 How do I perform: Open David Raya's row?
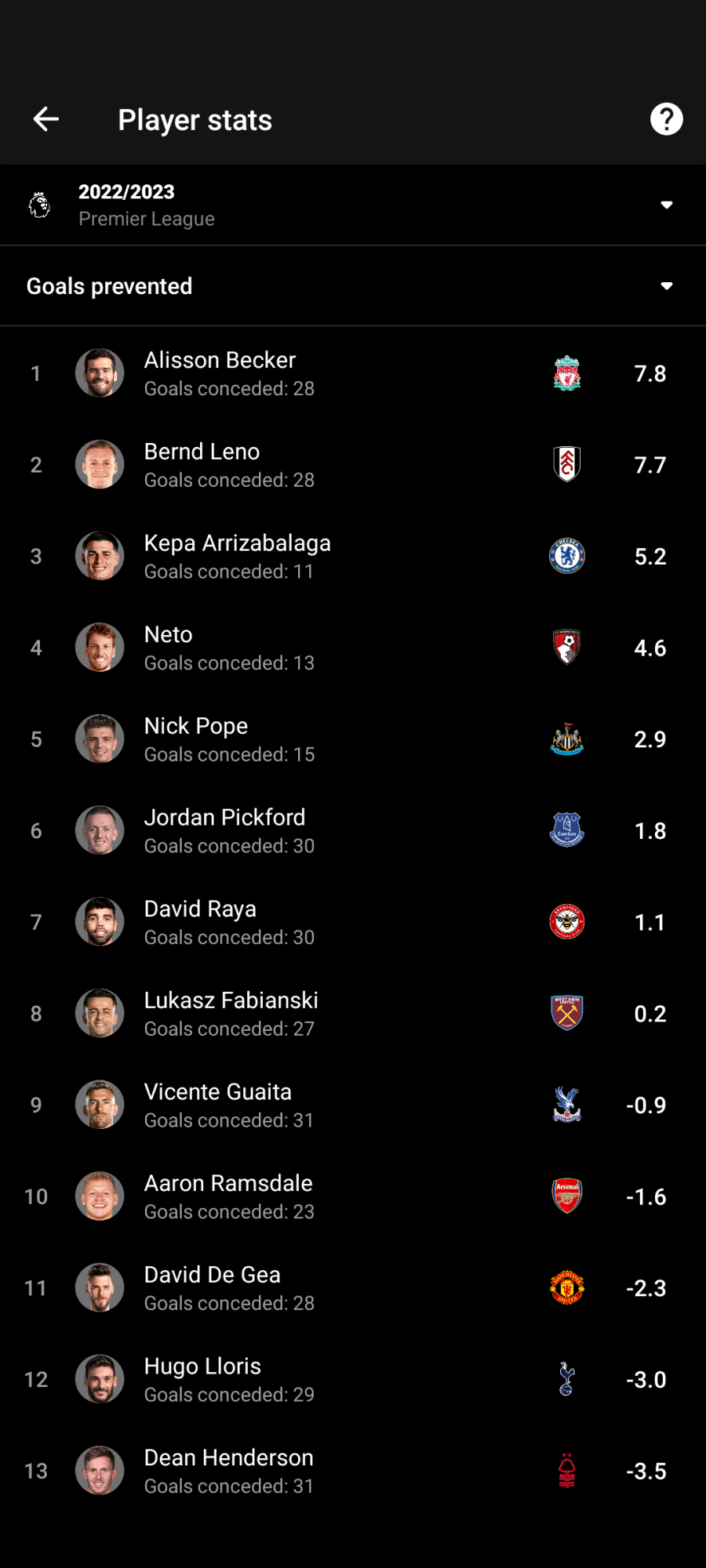(x=353, y=922)
